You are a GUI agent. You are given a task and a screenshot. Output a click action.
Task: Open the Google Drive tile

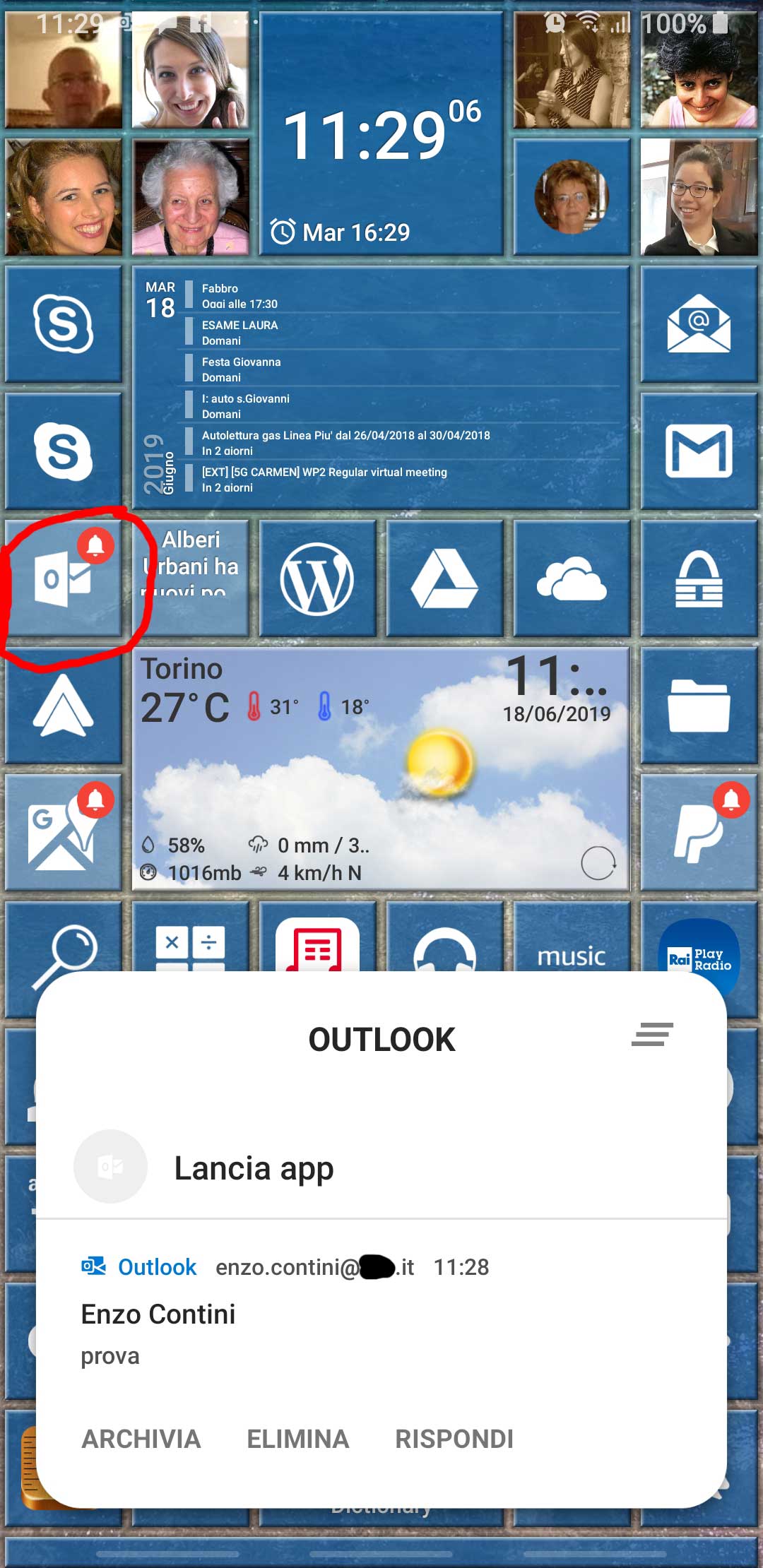(x=444, y=579)
